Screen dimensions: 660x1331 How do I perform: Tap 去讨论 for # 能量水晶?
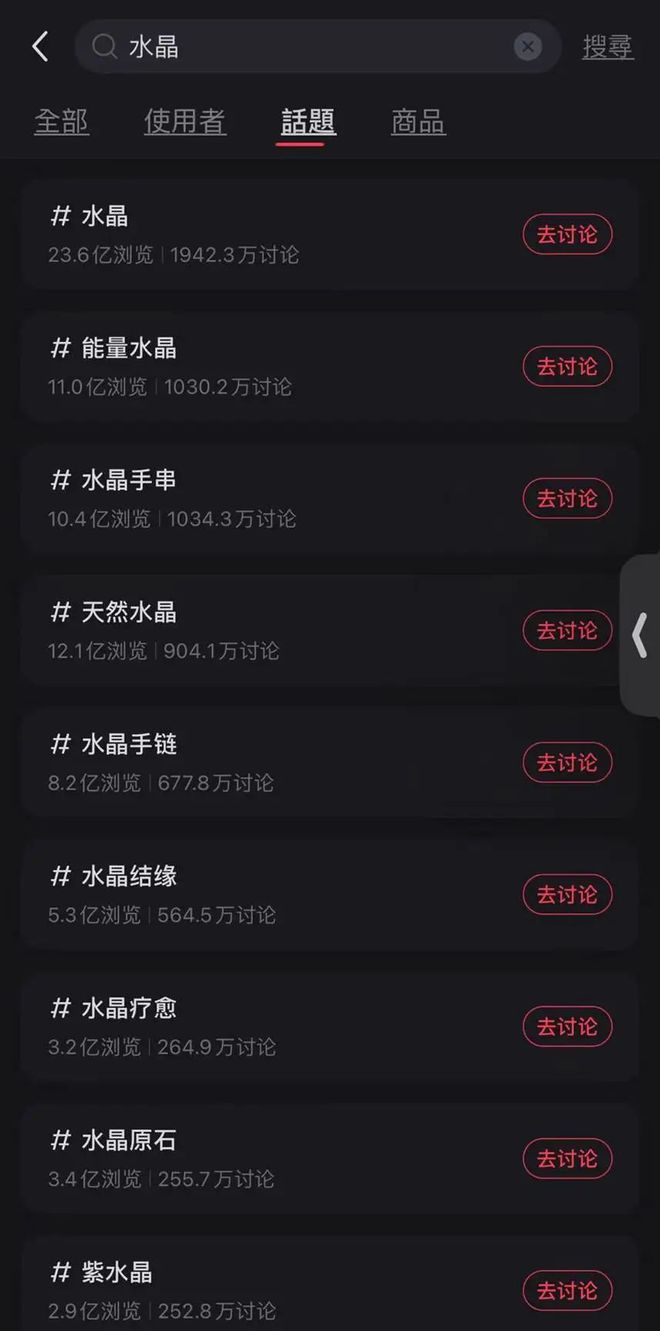tap(567, 367)
